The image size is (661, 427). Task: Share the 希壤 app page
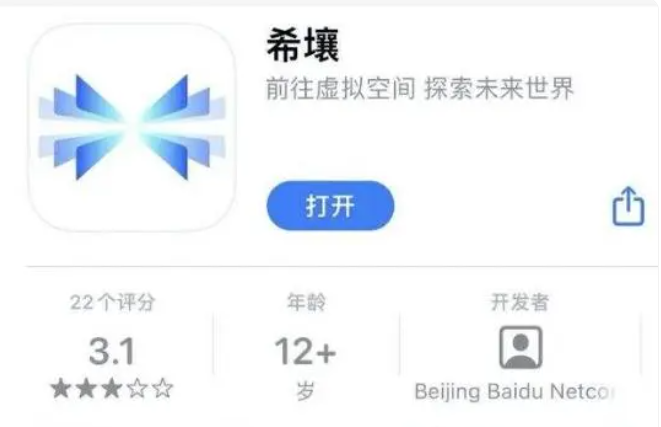tap(627, 207)
